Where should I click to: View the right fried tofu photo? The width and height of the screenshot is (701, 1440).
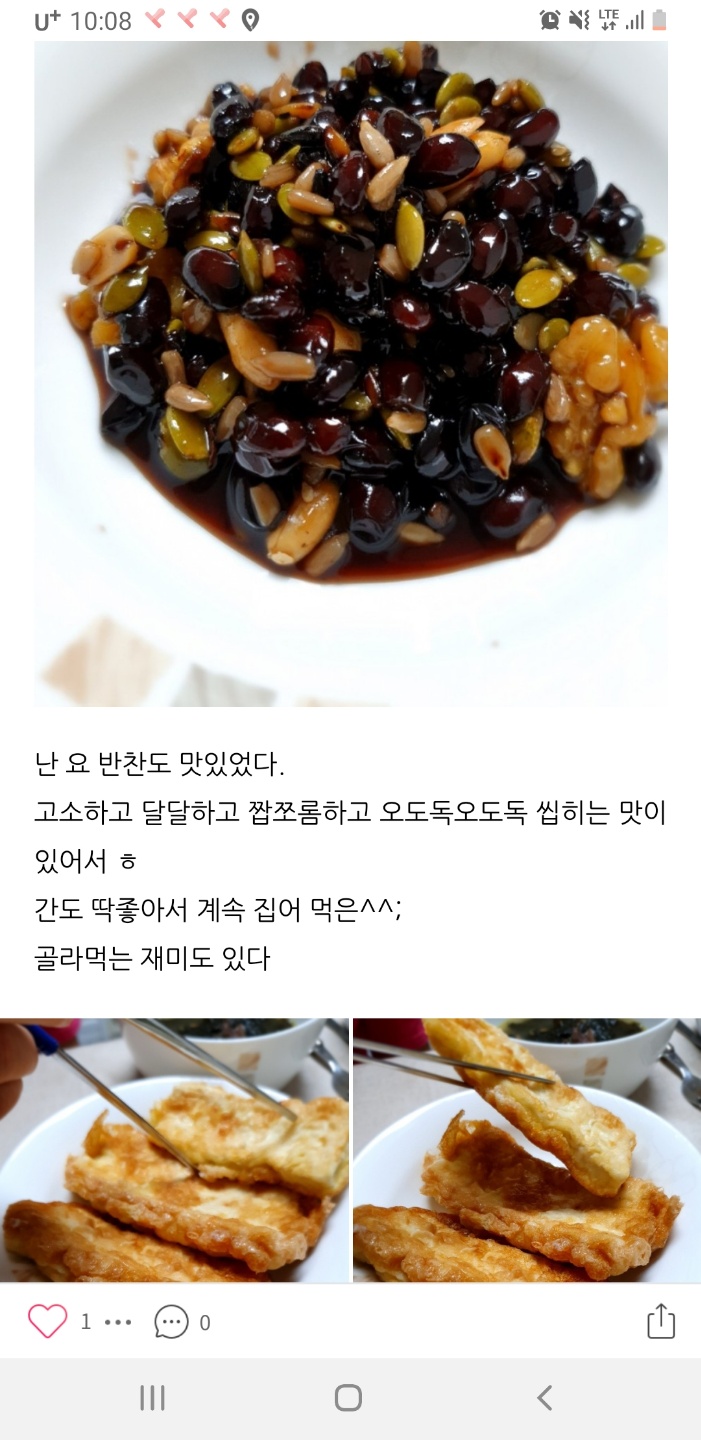[527, 1150]
